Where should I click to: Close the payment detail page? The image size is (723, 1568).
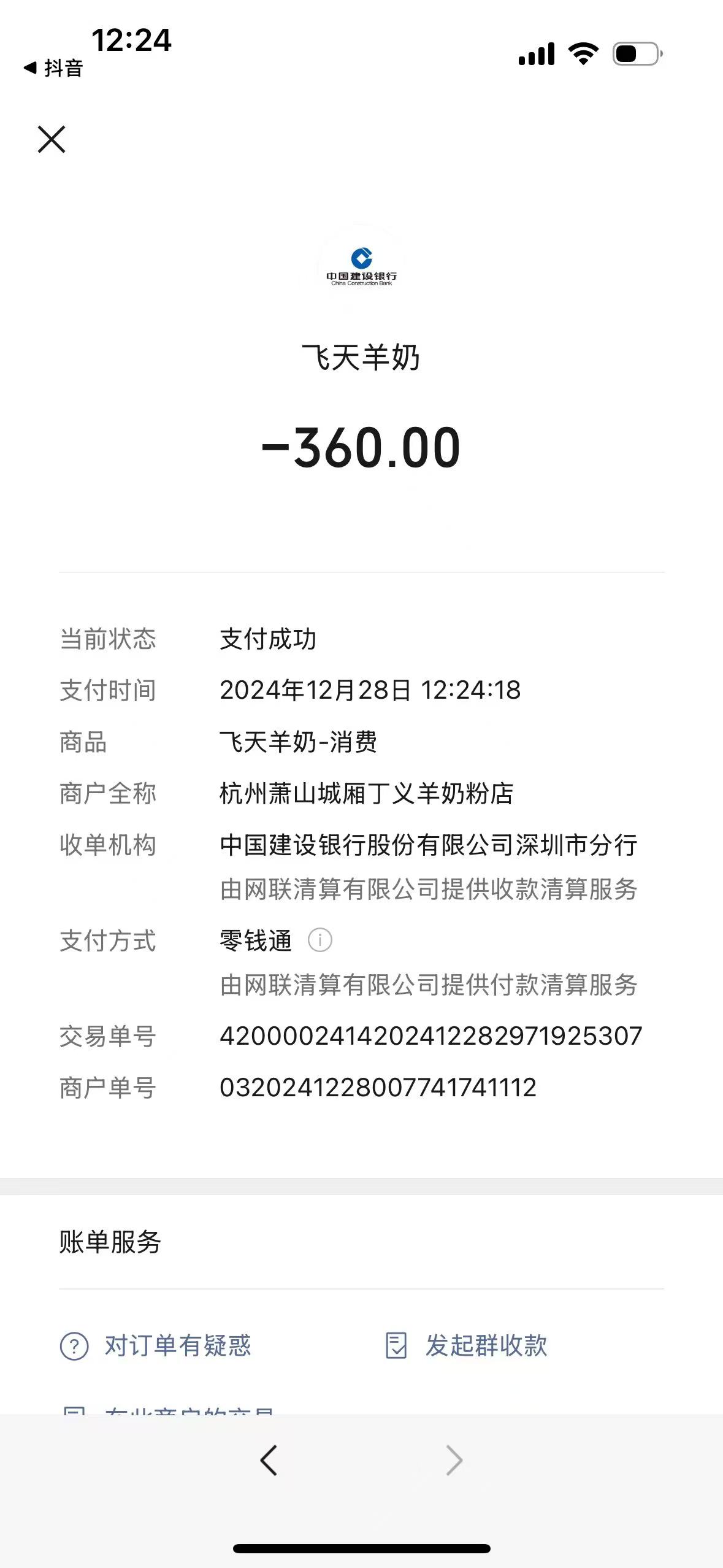(x=52, y=139)
